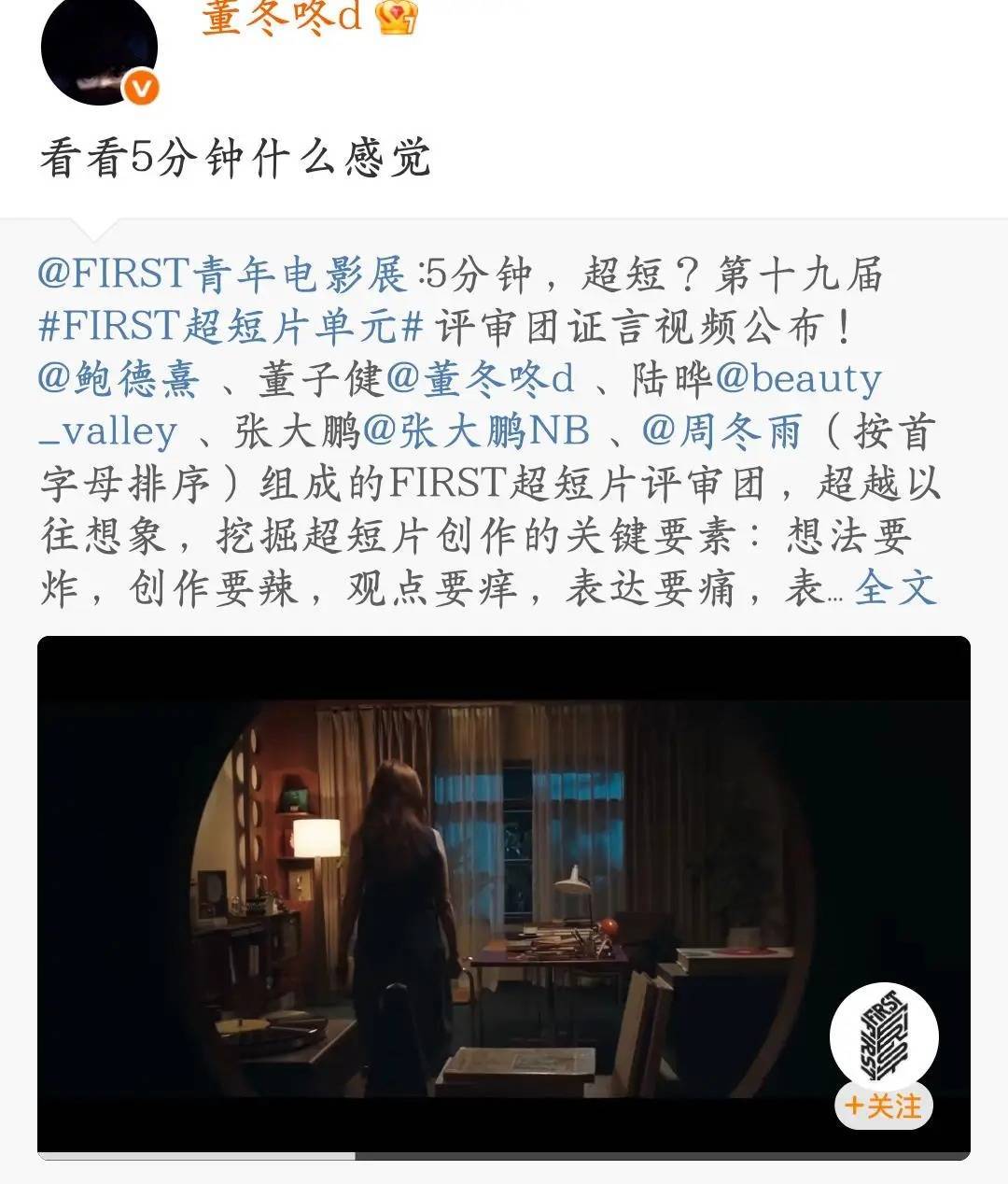Open the @董冬咚d mention in repost
1008x1184 pixels.
click(x=480, y=378)
